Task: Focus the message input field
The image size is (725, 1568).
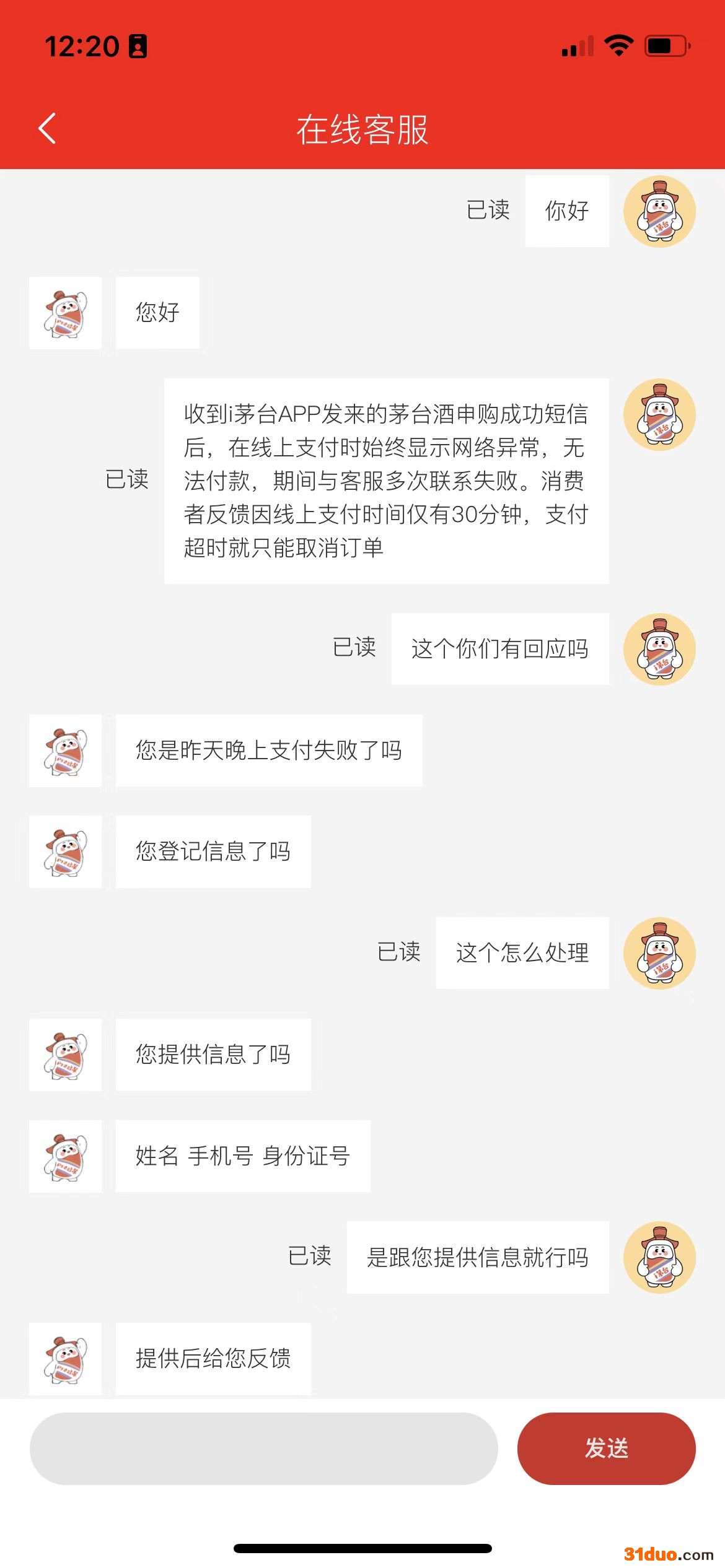Action: click(x=263, y=1448)
